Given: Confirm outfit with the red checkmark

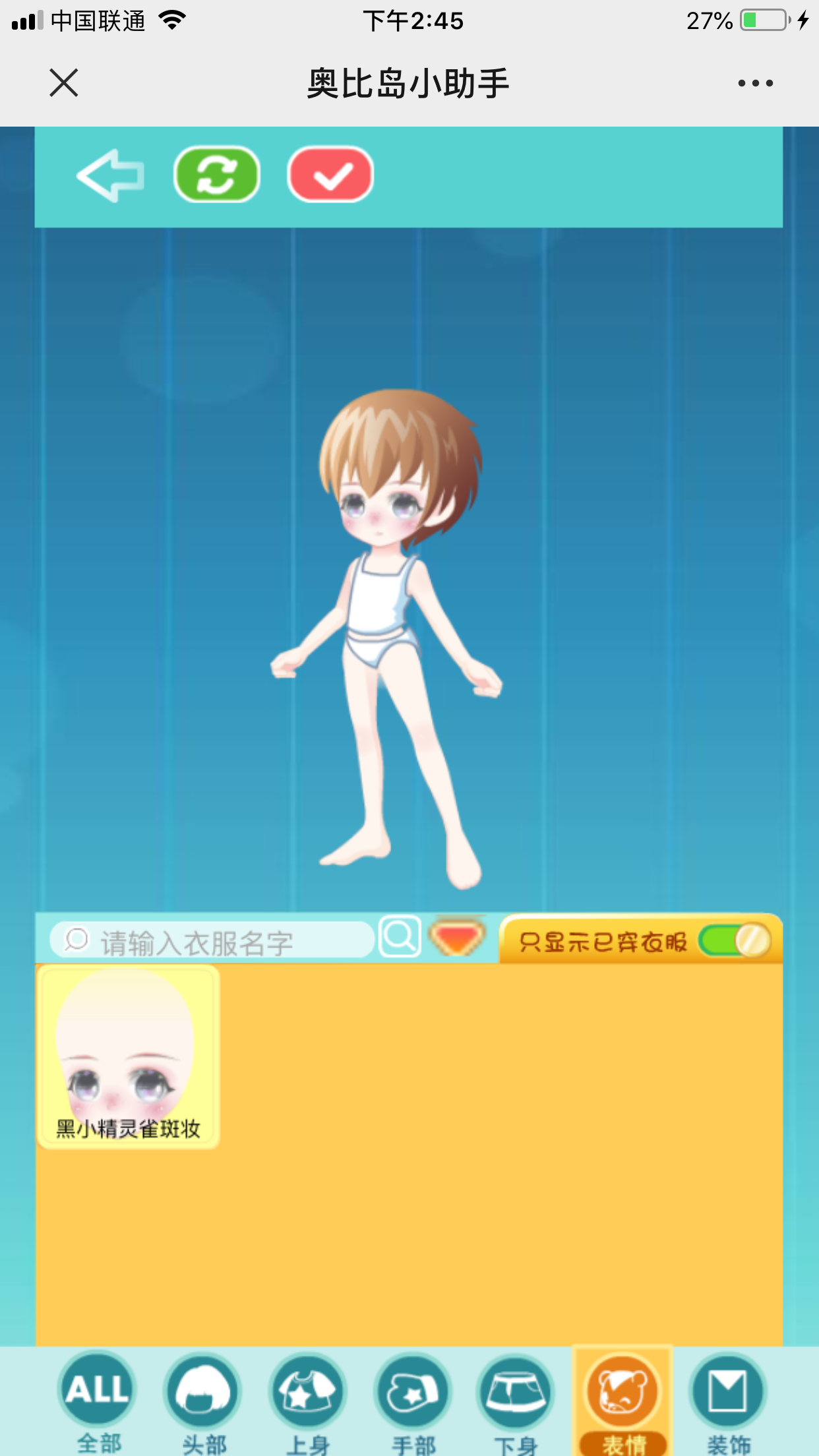Looking at the screenshot, I should tap(330, 175).
